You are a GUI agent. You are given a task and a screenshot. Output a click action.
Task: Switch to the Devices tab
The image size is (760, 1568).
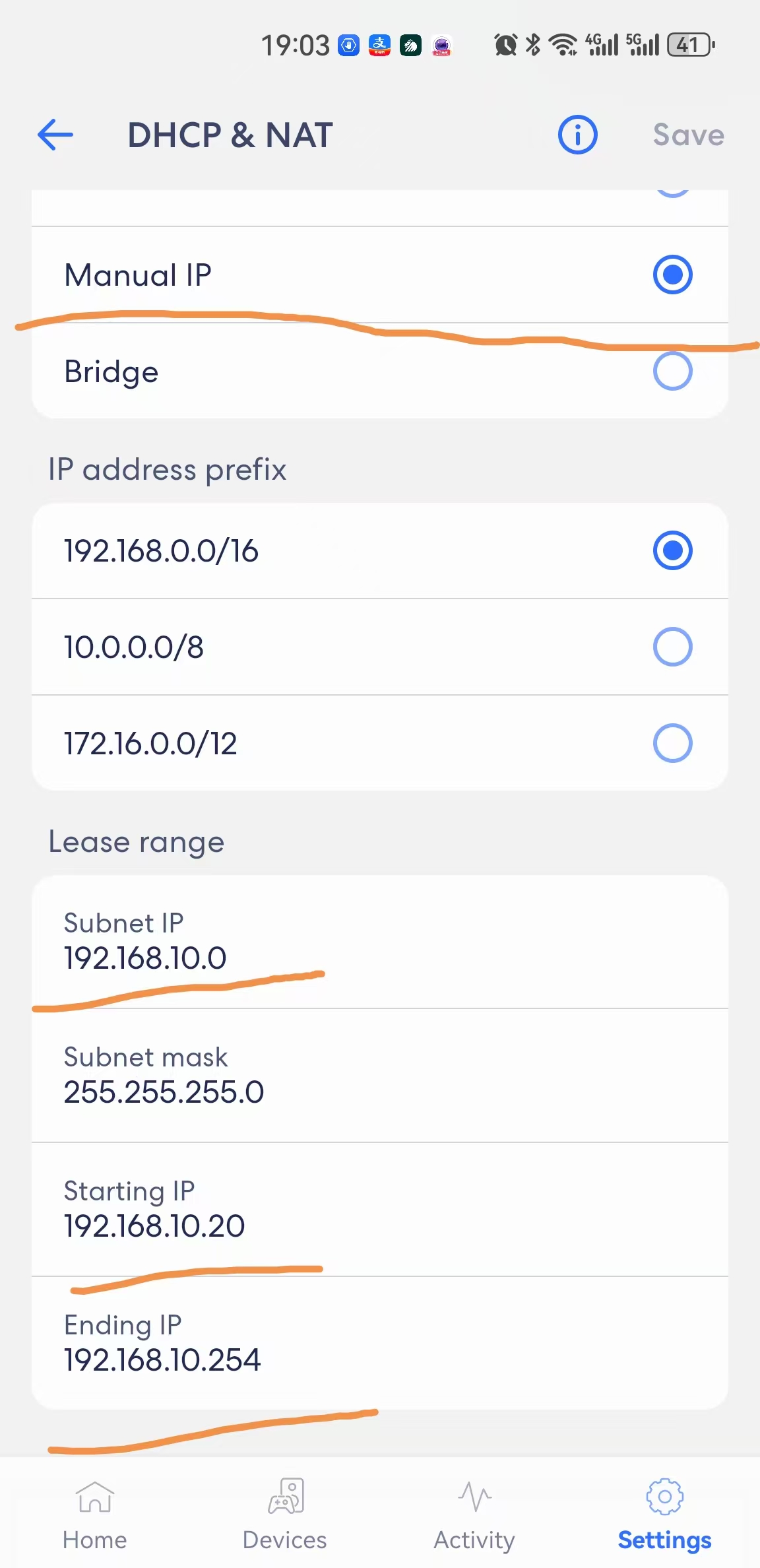[x=285, y=1514]
